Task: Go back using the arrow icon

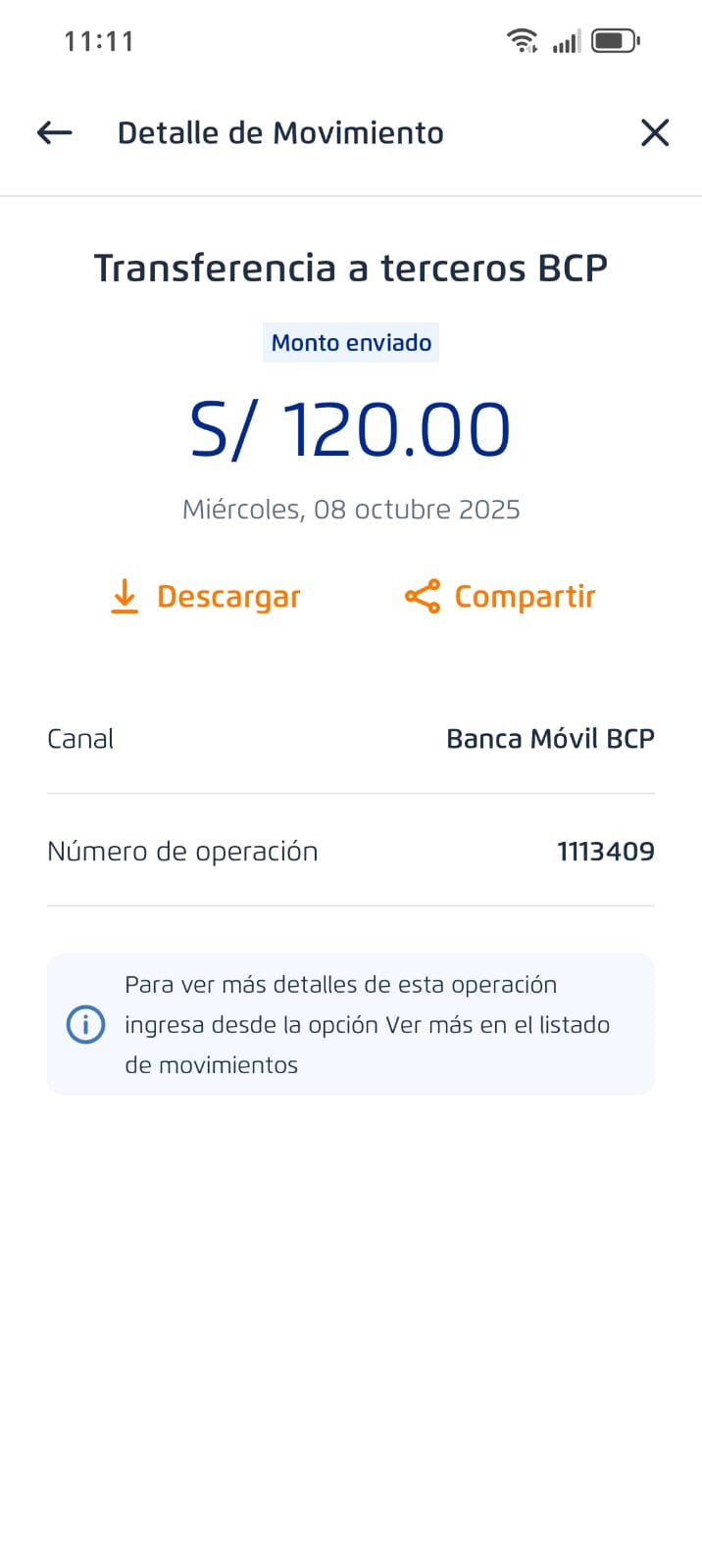Action: (55, 132)
